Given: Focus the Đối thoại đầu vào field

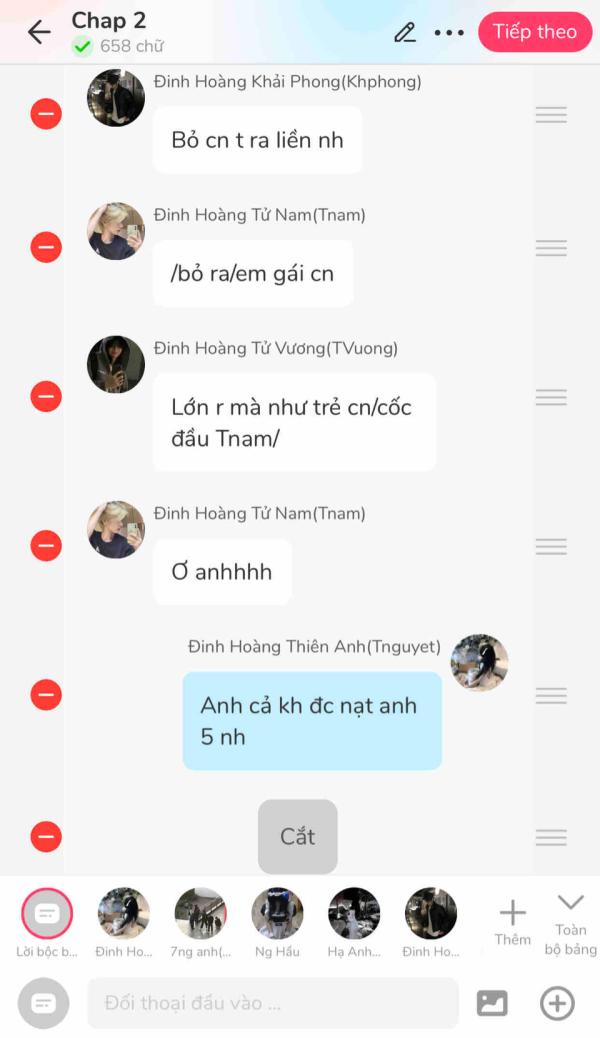Looking at the screenshot, I should pyautogui.click(x=272, y=1003).
